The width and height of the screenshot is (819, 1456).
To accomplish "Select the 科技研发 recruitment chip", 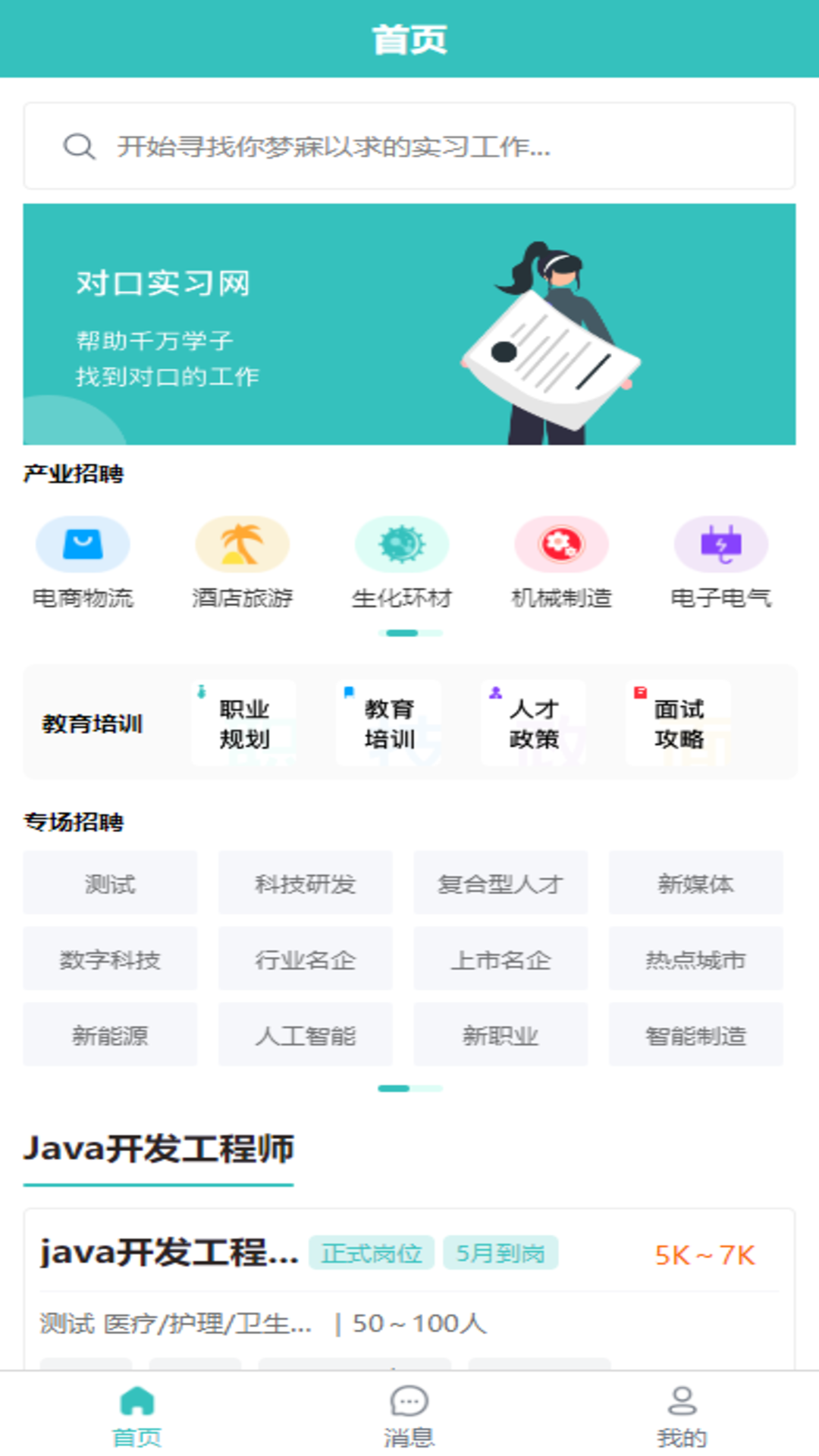I will click(x=305, y=883).
